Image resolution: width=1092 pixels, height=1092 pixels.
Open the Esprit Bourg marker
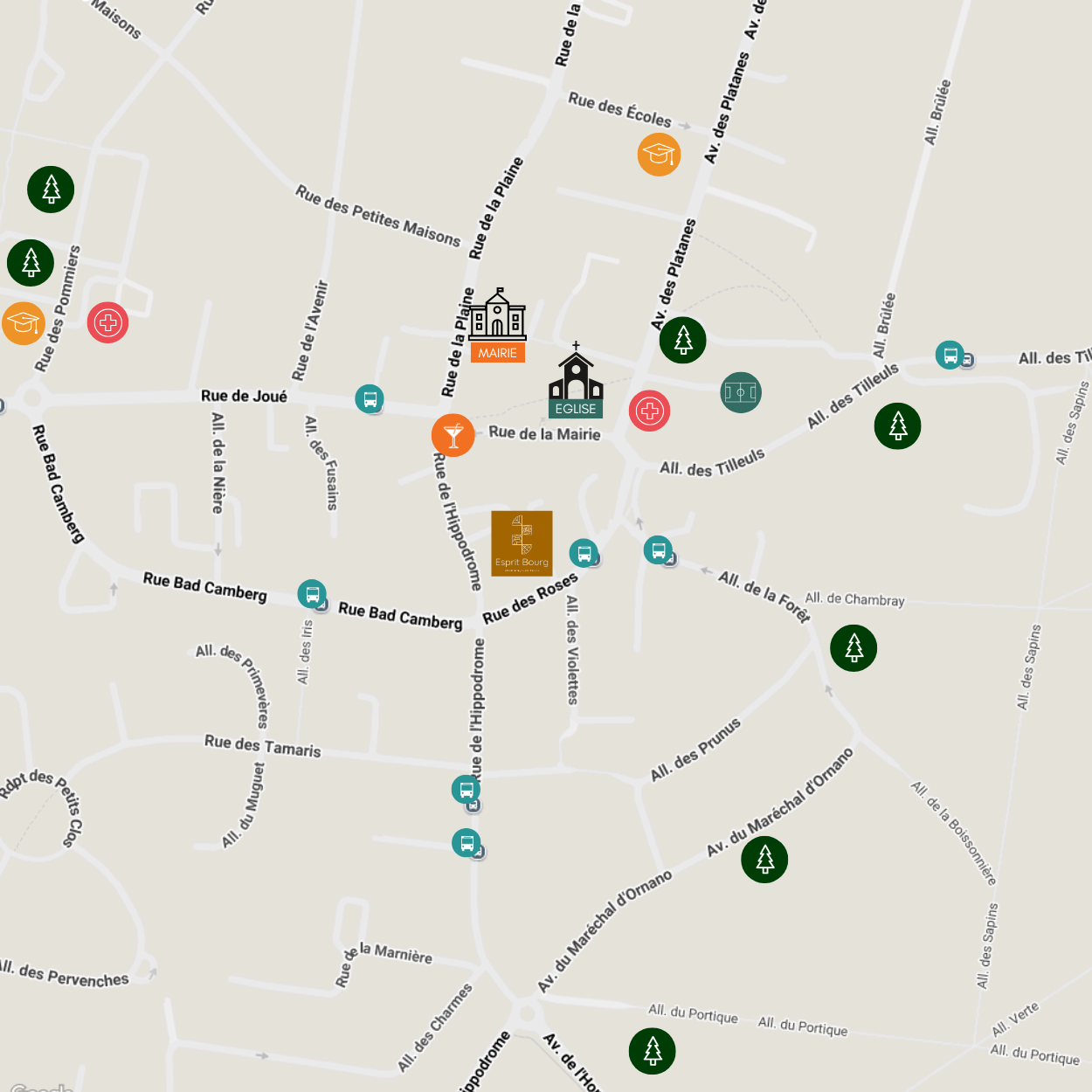click(x=522, y=543)
